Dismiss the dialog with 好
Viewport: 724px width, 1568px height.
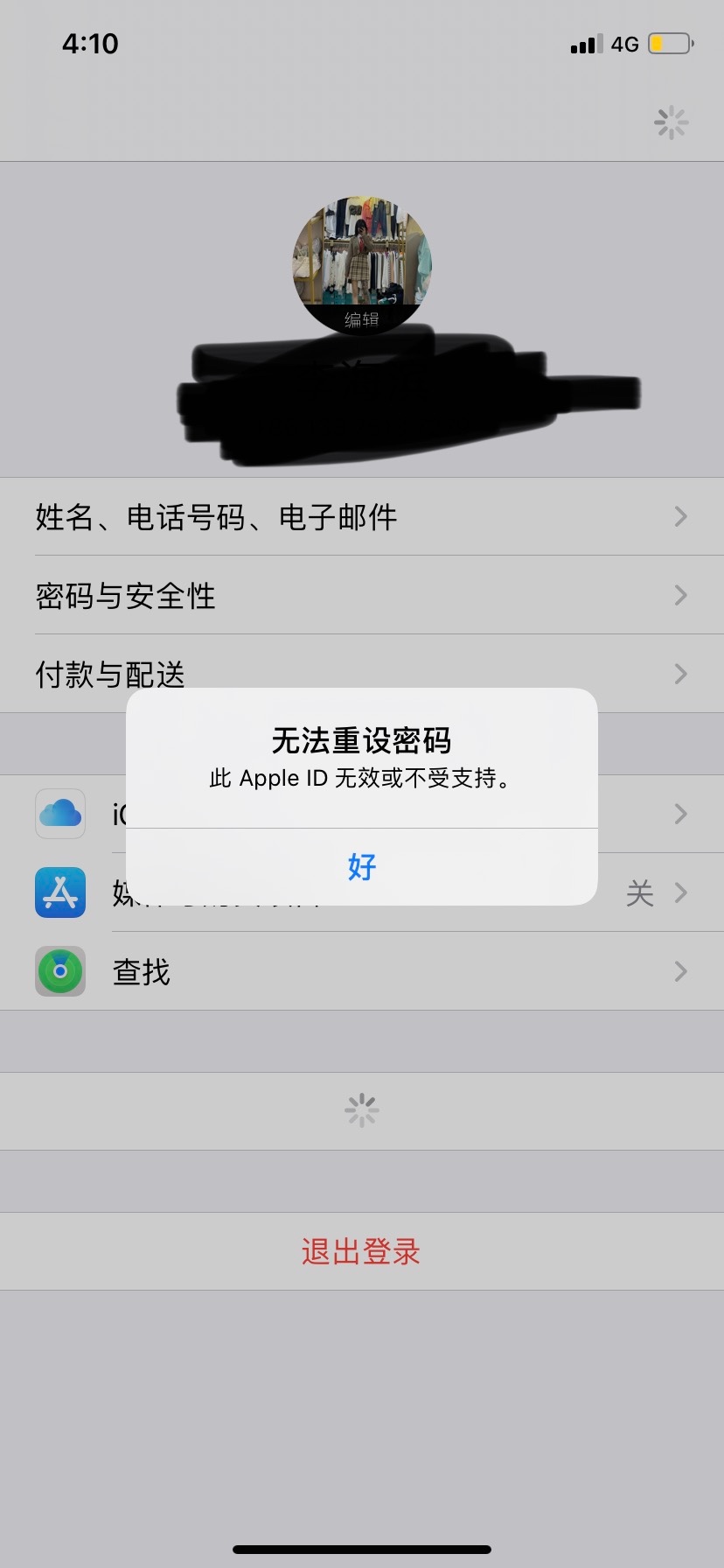click(x=361, y=866)
